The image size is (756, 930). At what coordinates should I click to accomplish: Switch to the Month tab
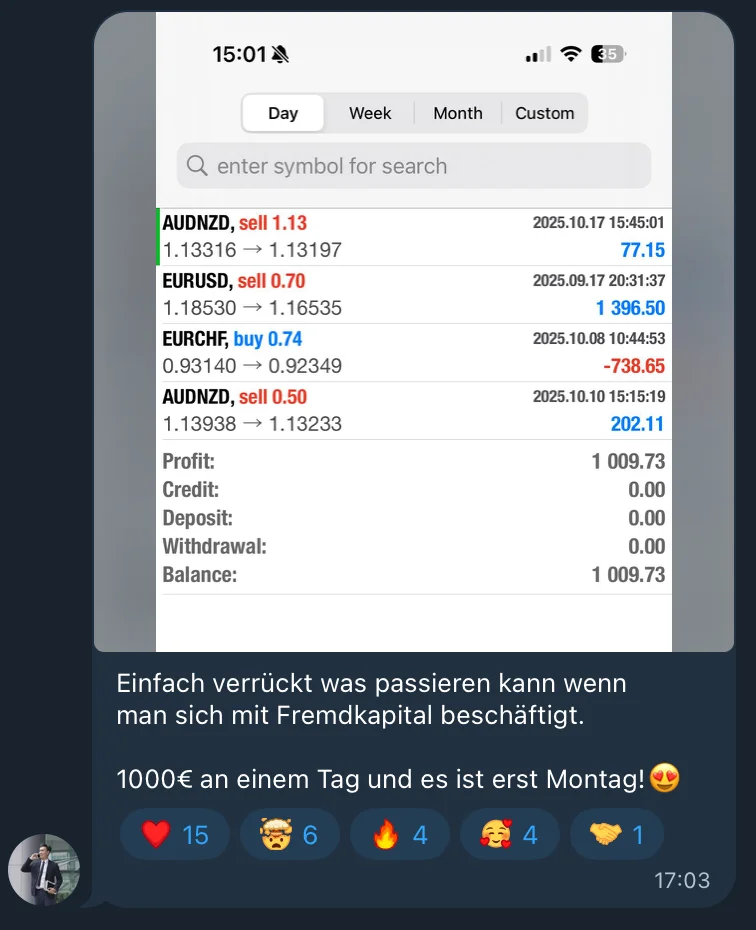coord(457,113)
